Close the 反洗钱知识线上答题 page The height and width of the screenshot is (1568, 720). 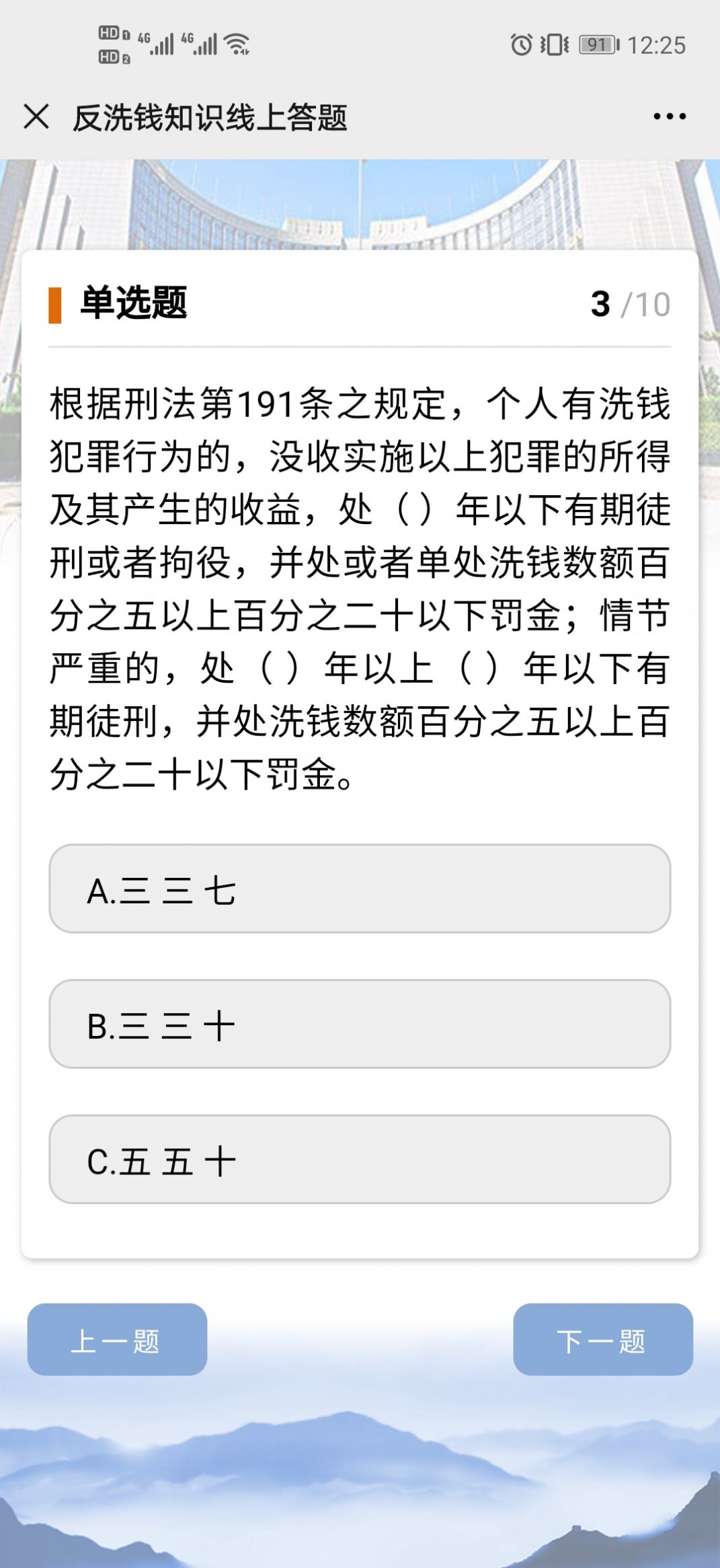click(36, 116)
